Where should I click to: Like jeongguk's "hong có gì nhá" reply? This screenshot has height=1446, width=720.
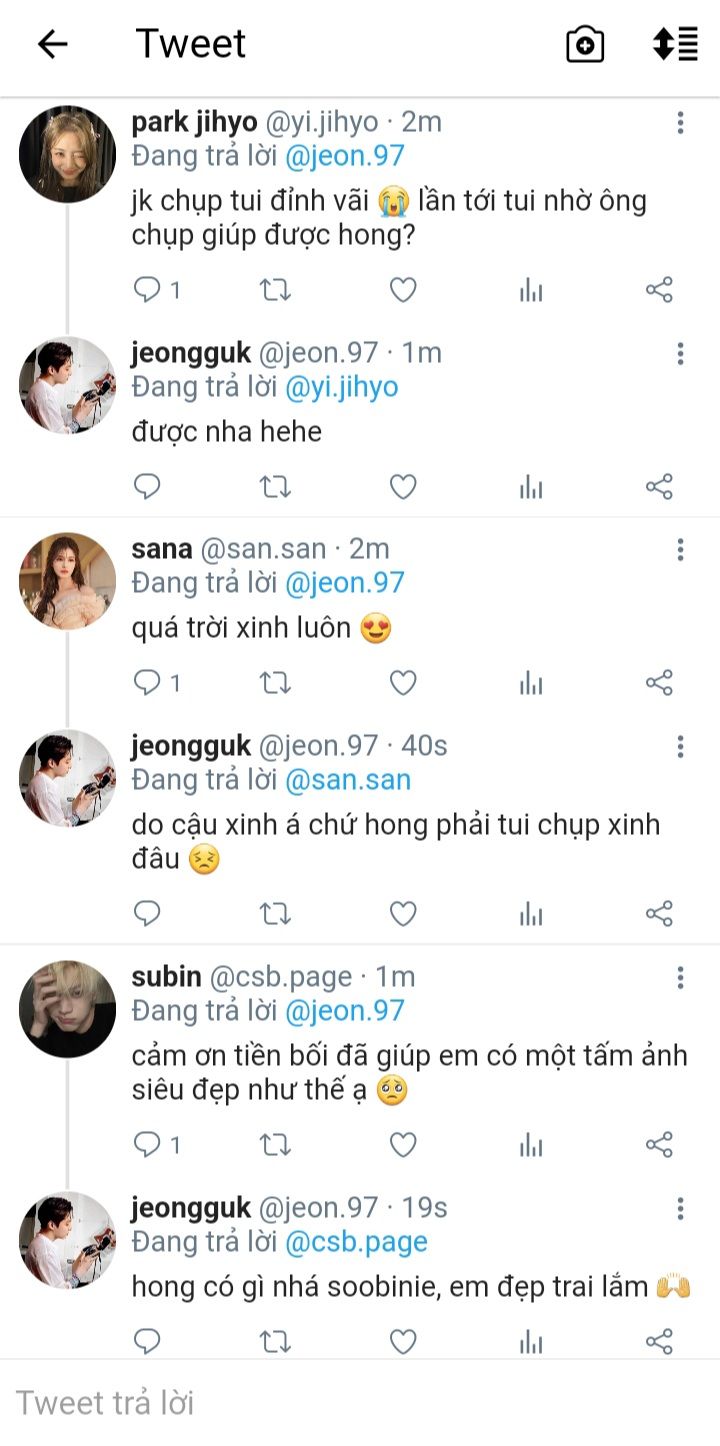(402, 1341)
